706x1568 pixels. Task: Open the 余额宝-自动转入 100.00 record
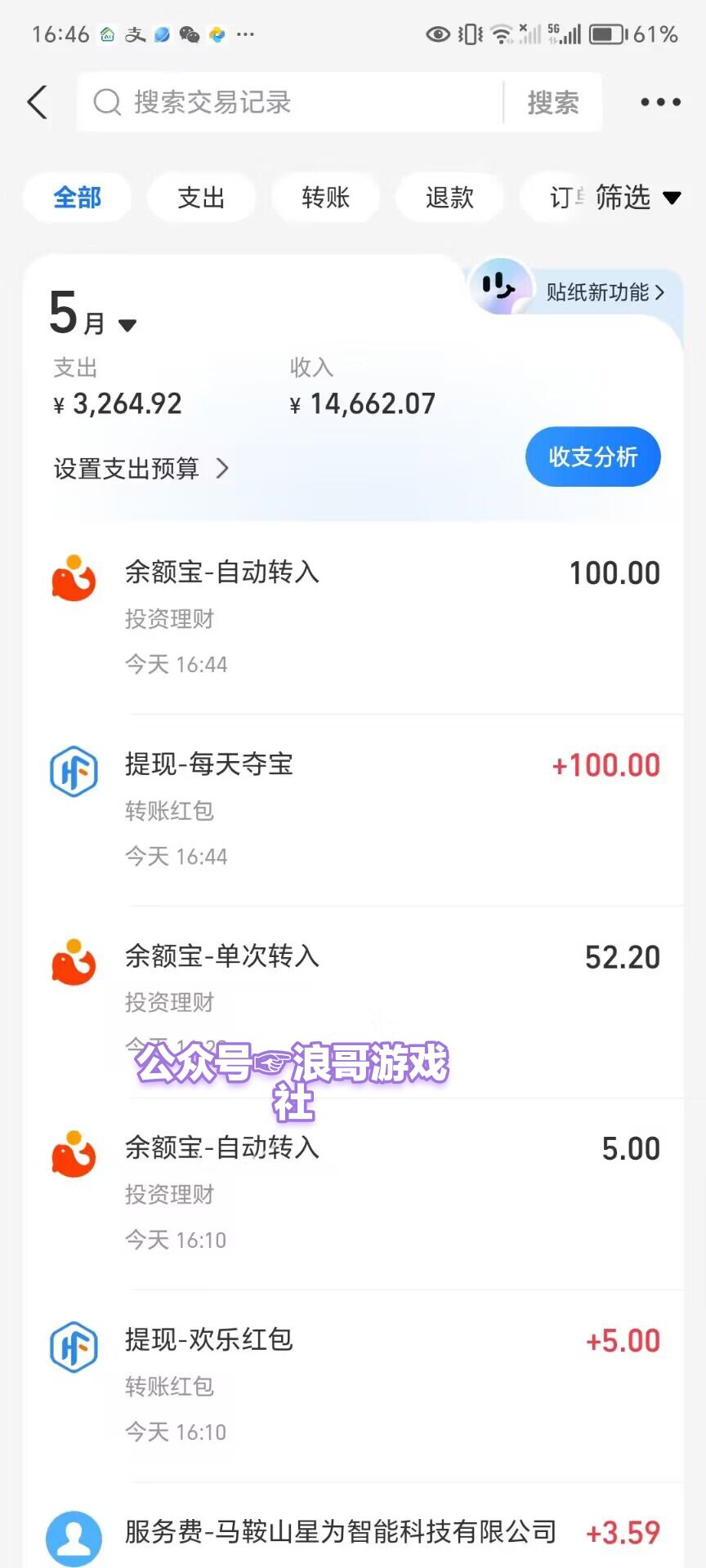tap(353, 618)
